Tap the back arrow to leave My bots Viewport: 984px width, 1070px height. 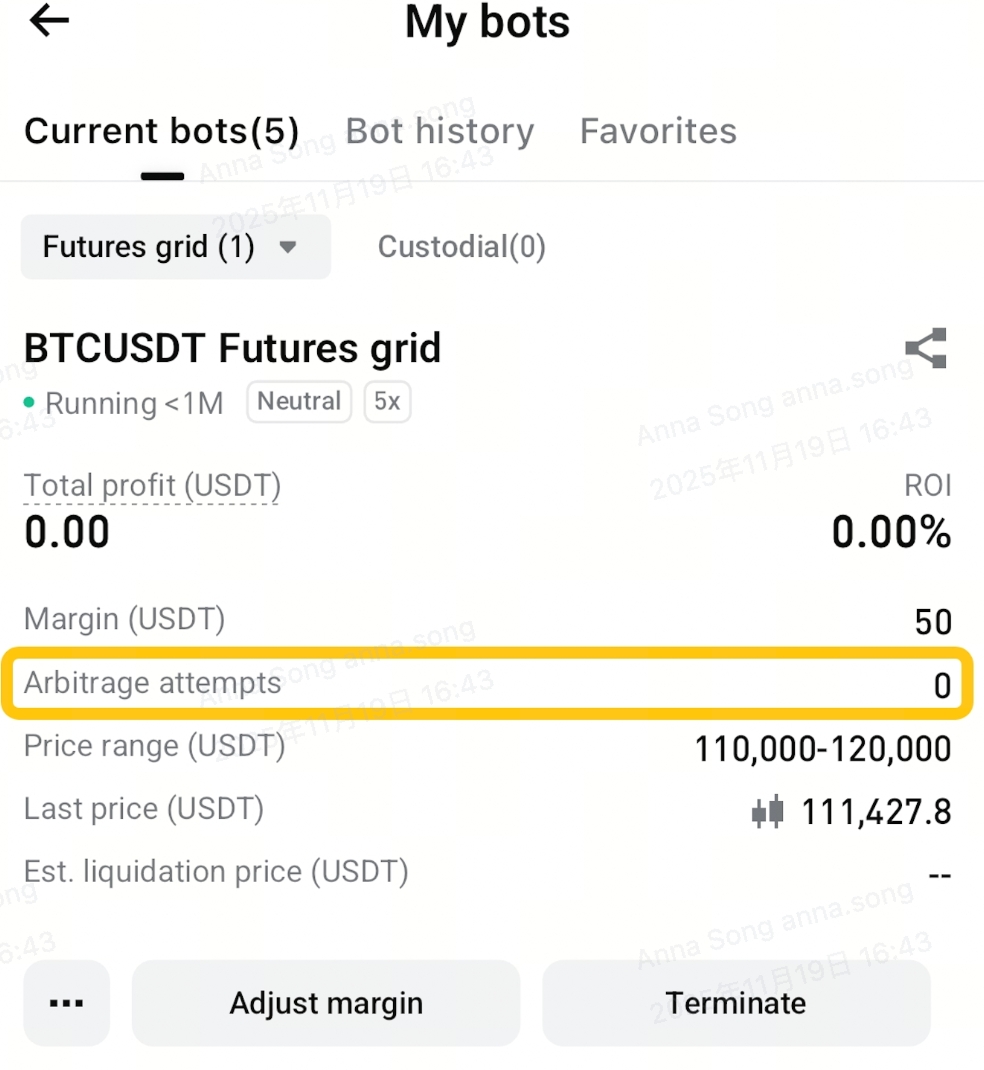(48, 21)
